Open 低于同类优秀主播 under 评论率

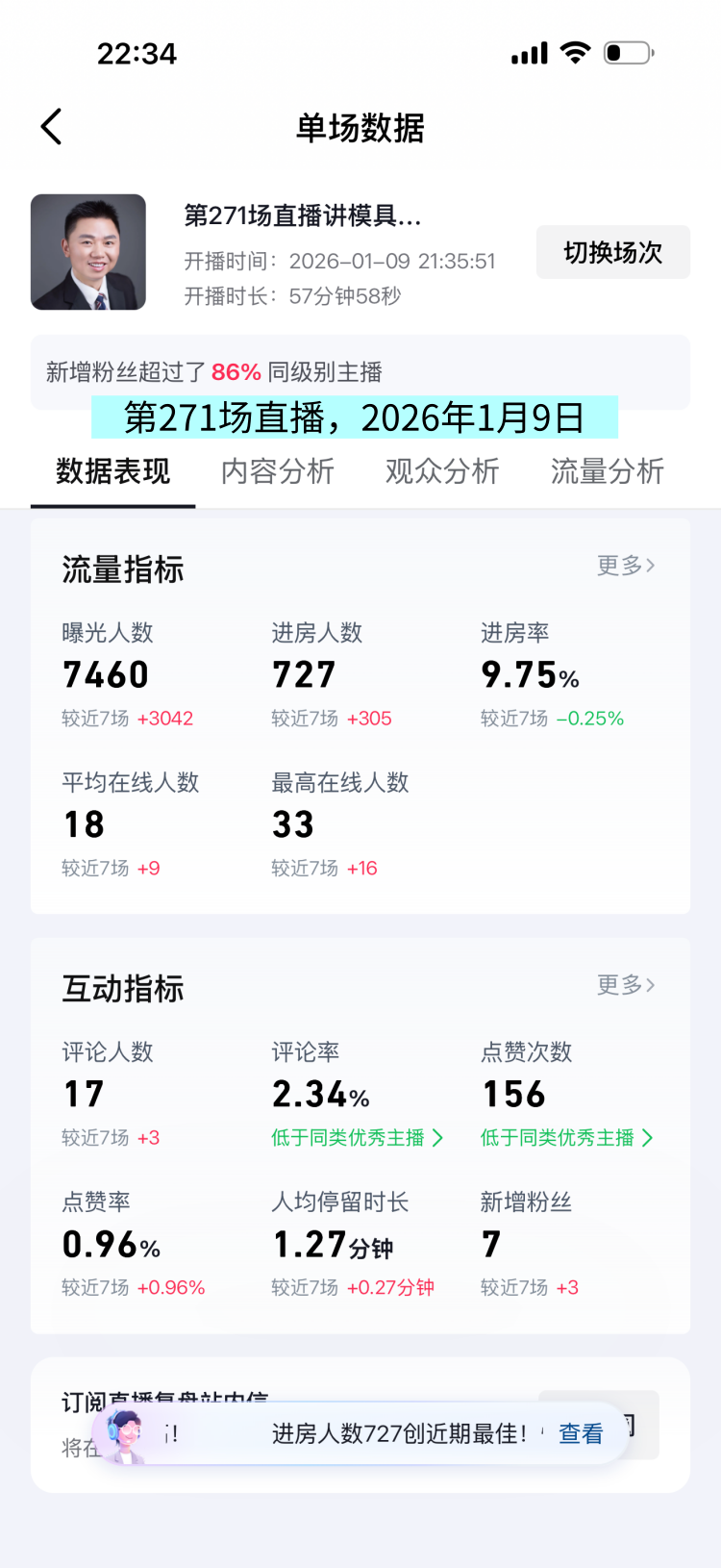point(357,1138)
